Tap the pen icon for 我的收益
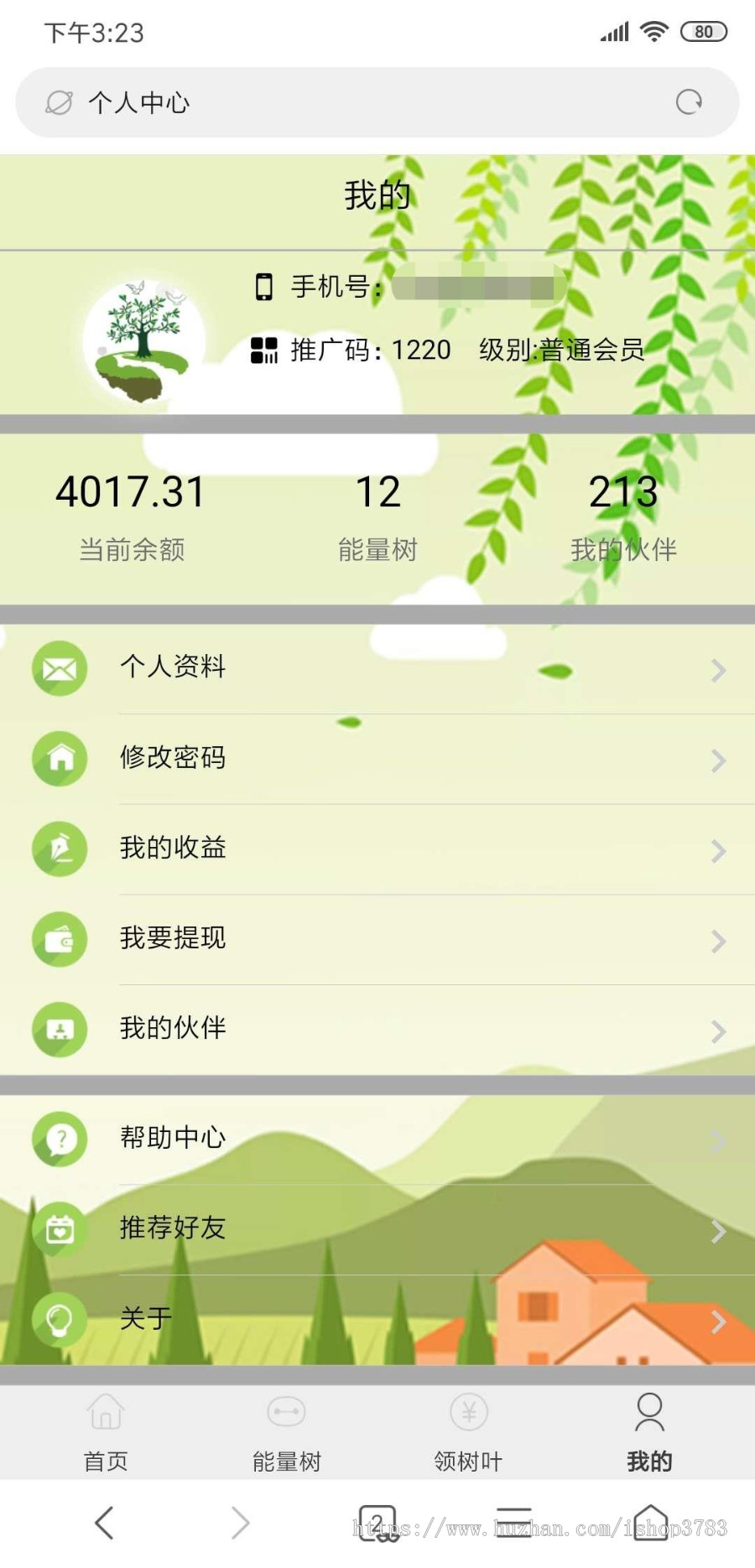This screenshot has width=755, height=1568. click(59, 849)
